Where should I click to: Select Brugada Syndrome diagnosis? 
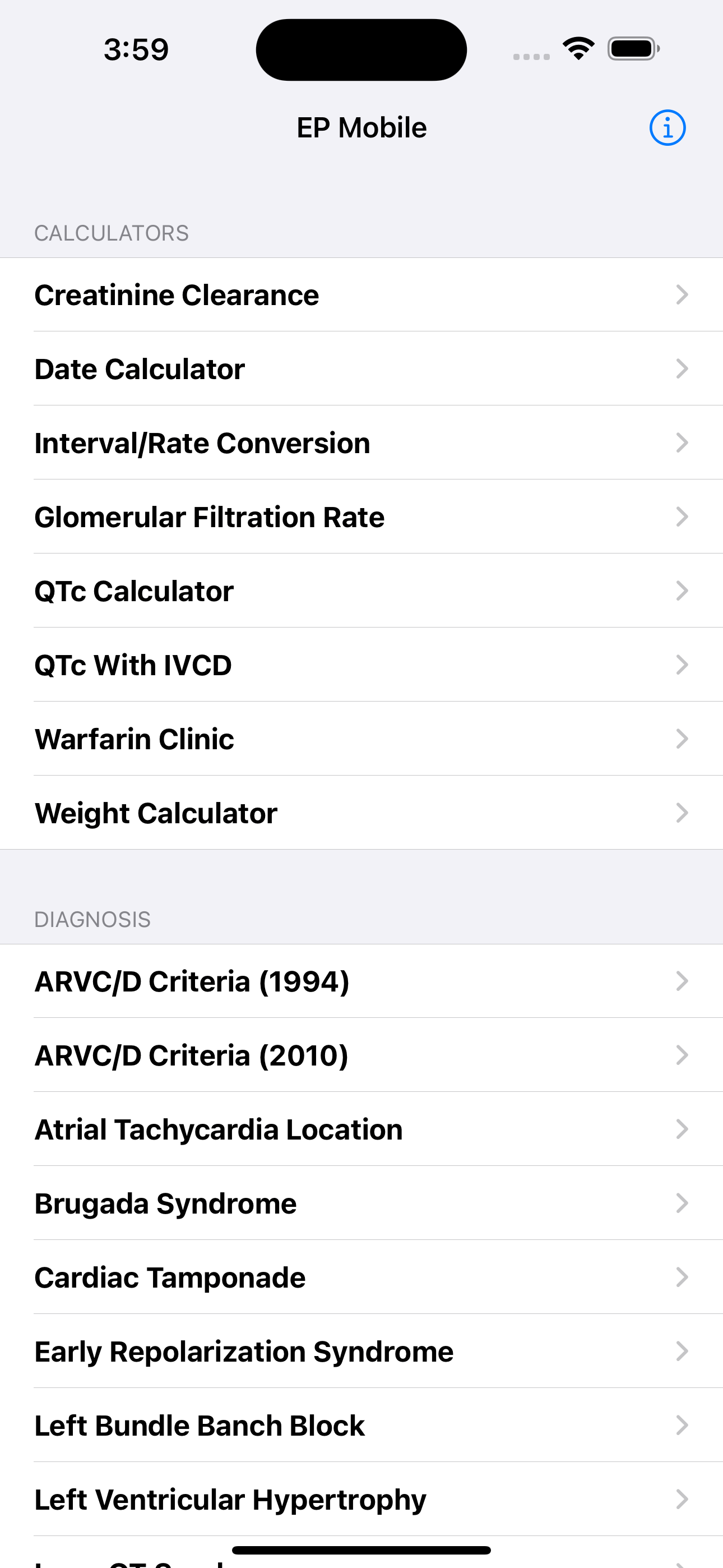coord(361,1203)
